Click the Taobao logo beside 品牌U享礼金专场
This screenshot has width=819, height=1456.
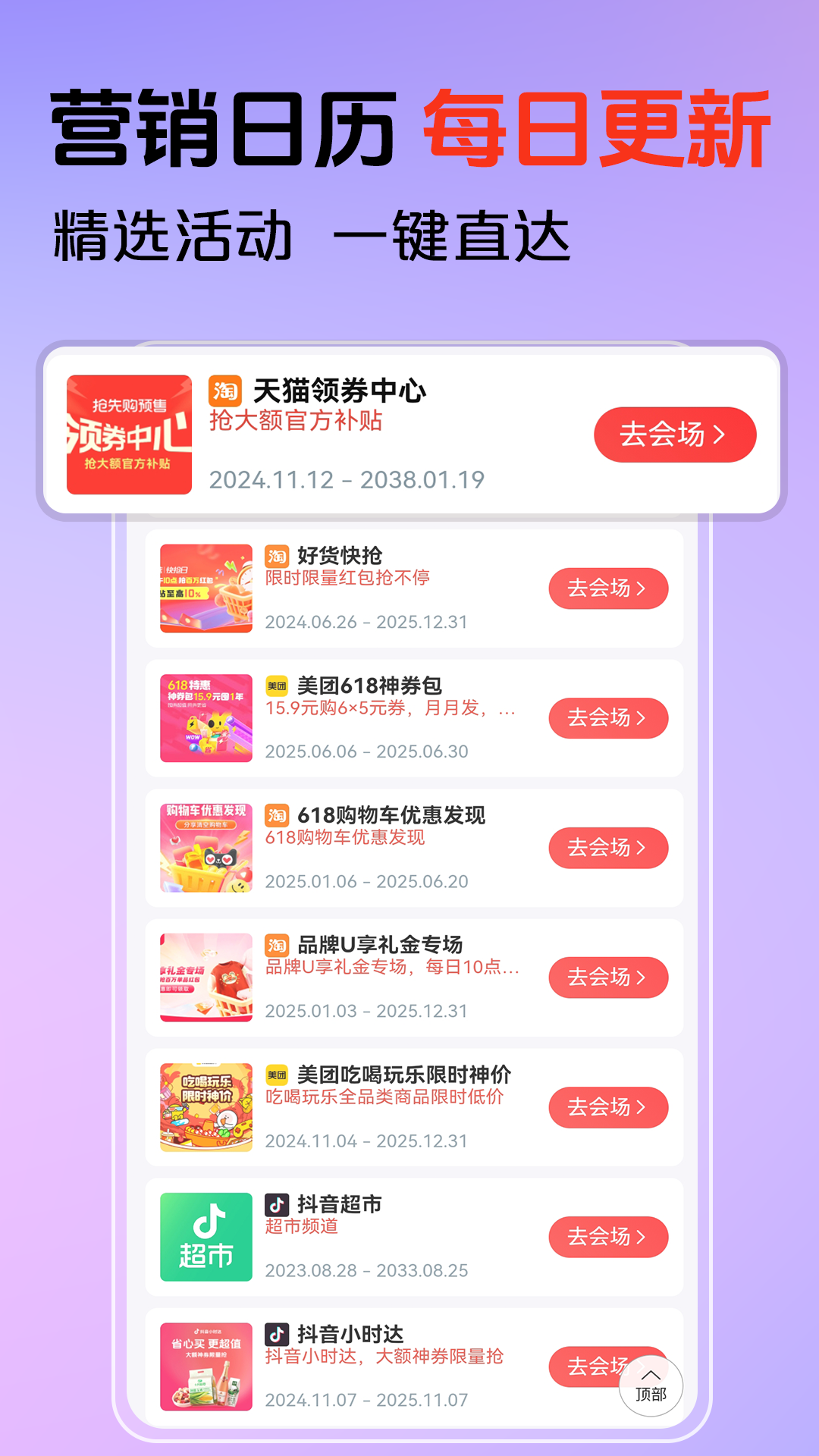(276, 946)
